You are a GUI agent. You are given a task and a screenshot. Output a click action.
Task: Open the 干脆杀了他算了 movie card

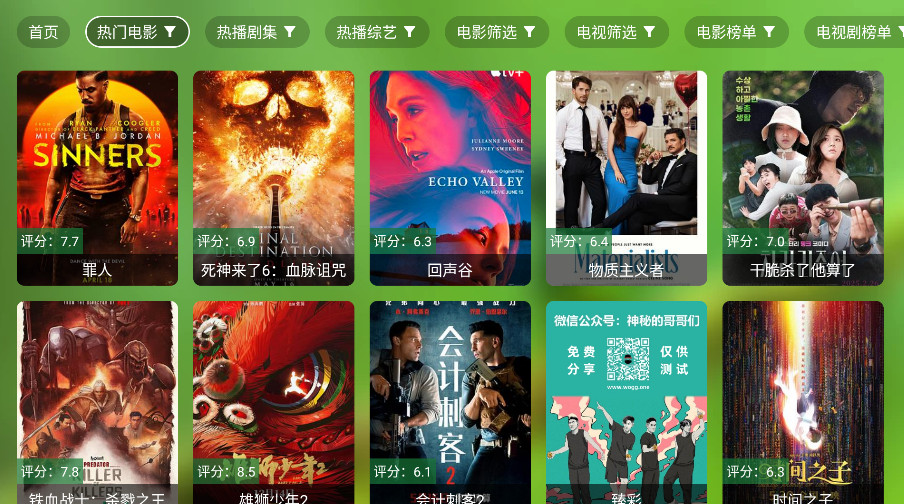pos(803,177)
